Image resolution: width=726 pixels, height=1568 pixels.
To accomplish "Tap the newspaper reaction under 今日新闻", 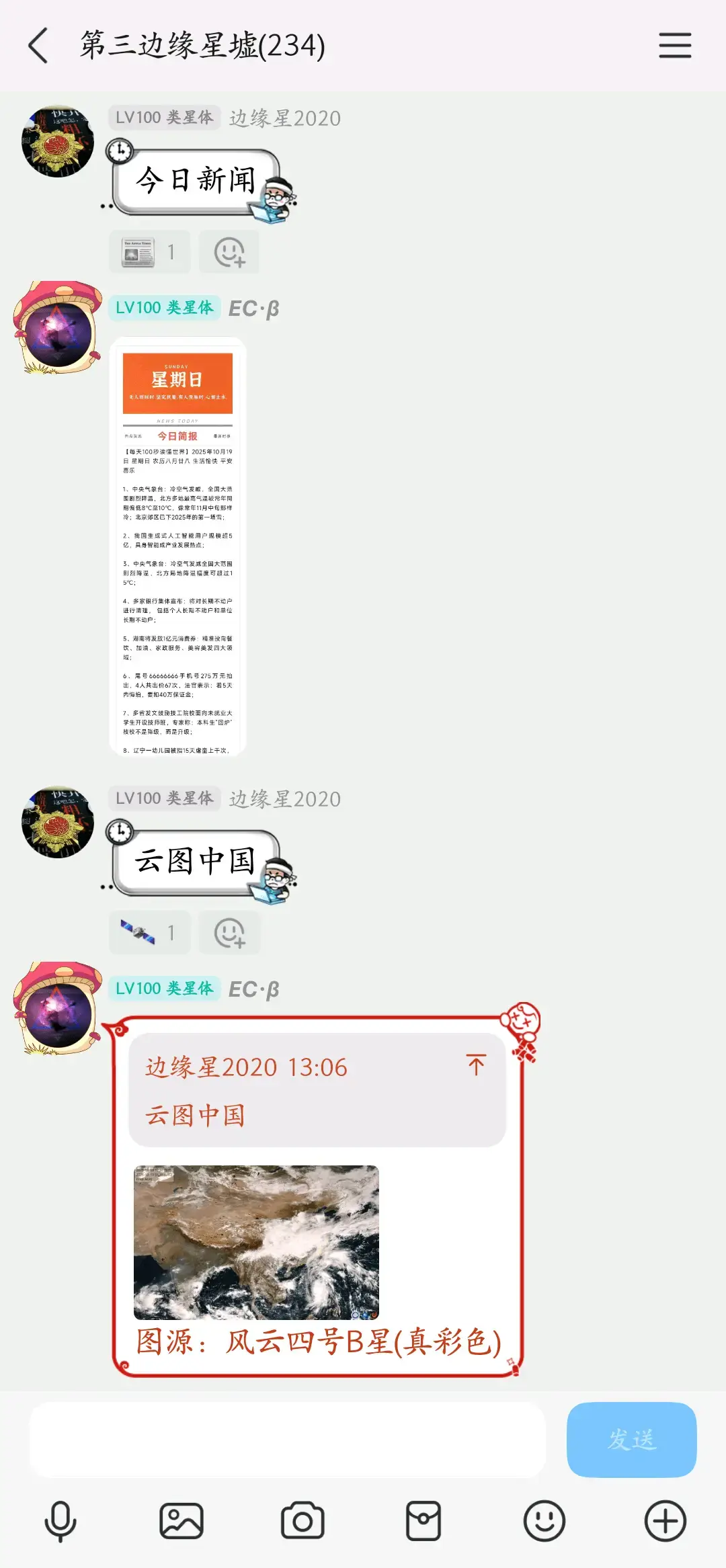I will coord(149,252).
